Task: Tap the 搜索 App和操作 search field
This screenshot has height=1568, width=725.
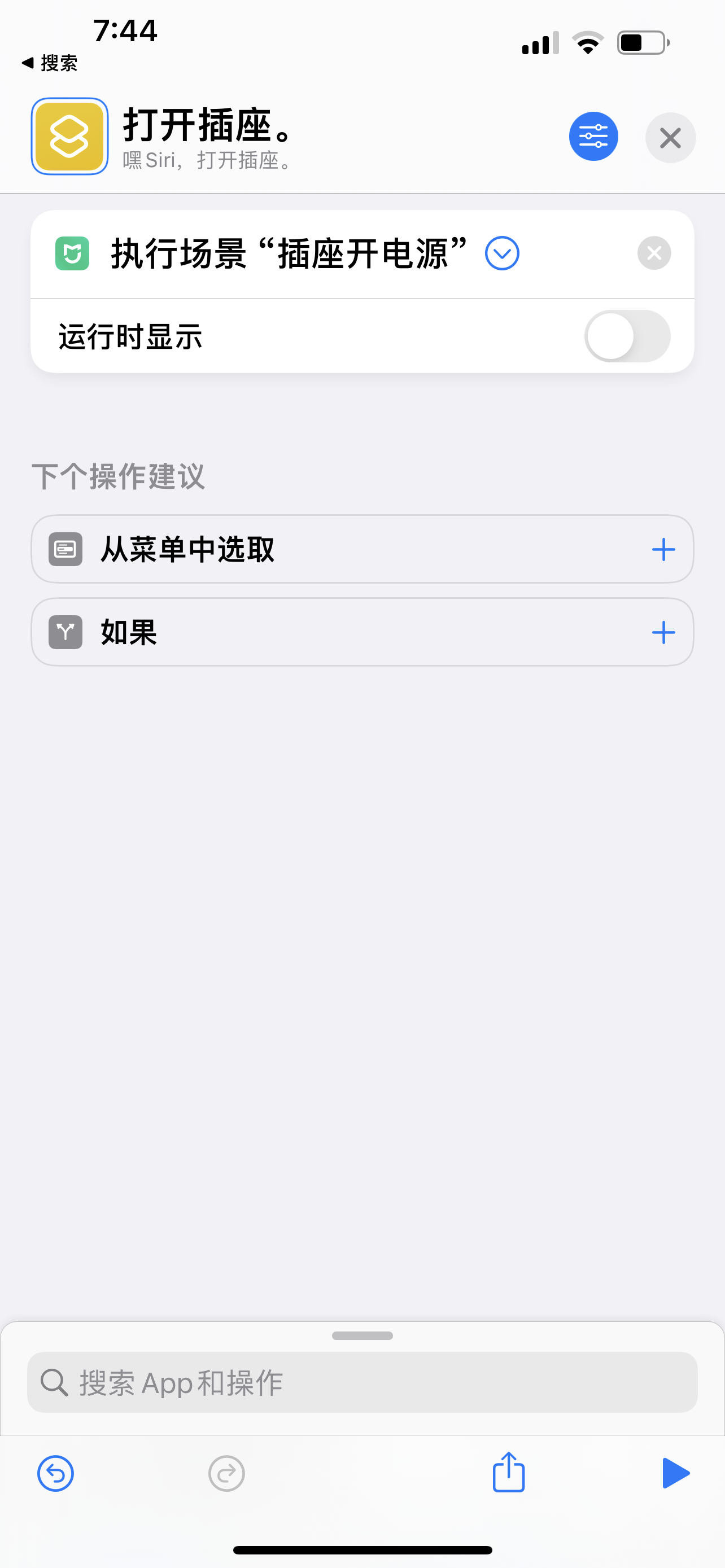Action: click(362, 1382)
